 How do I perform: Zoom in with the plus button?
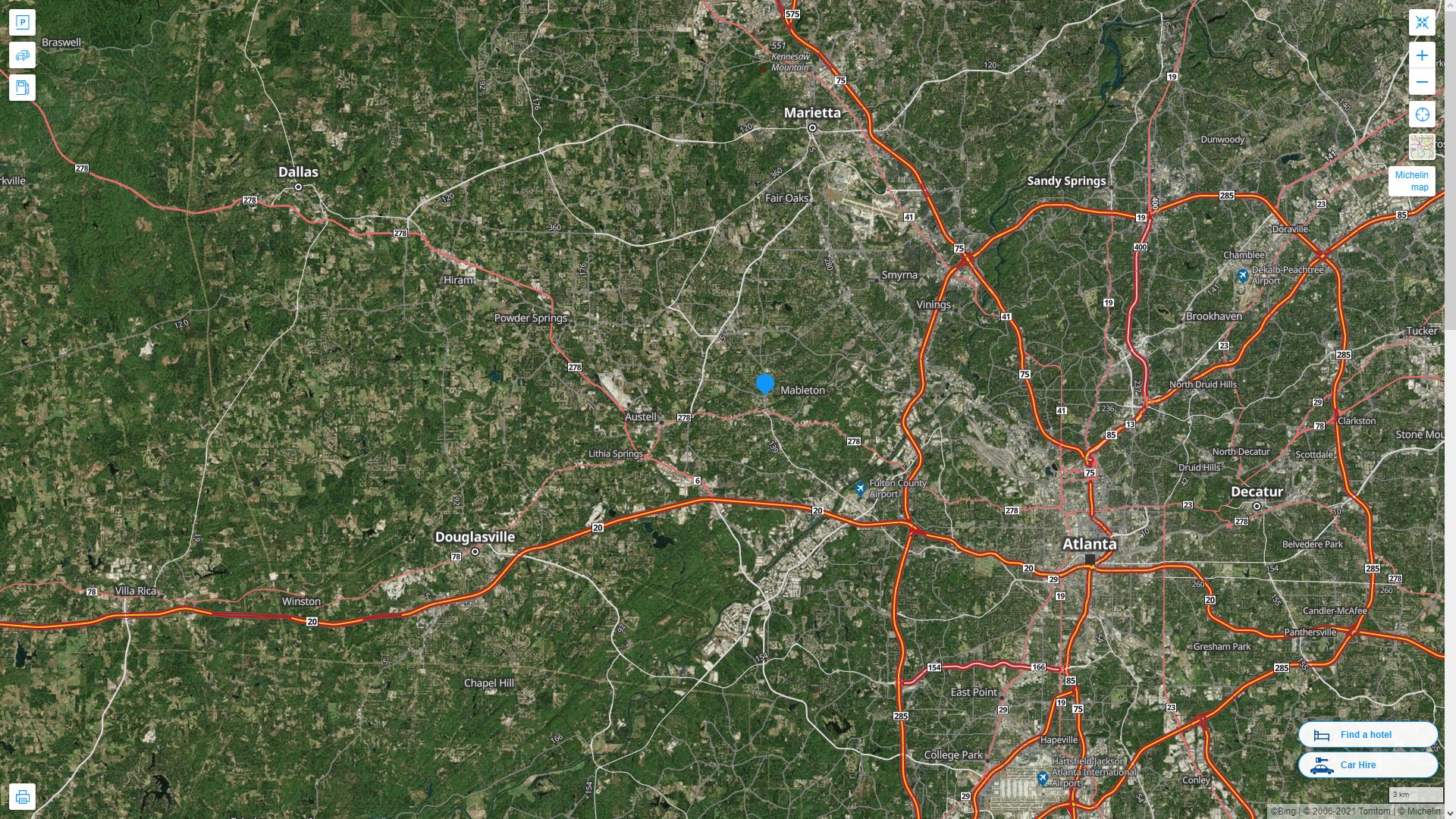click(1422, 55)
